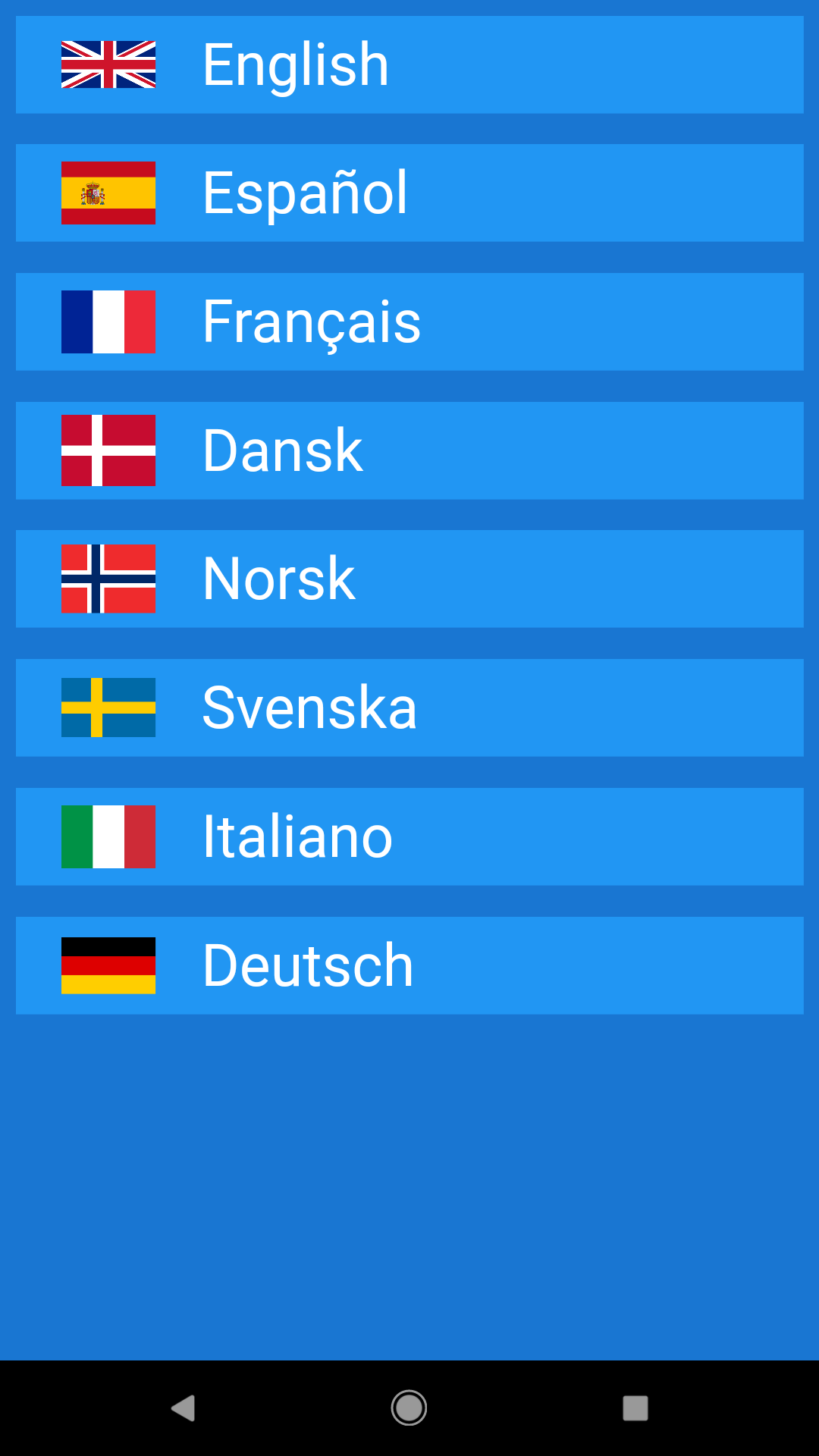Image resolution: width=819 pixels, height=1456 pixels.
Task: Choose Svenska with the Swedish flag
Action: [x=409, y=708]
